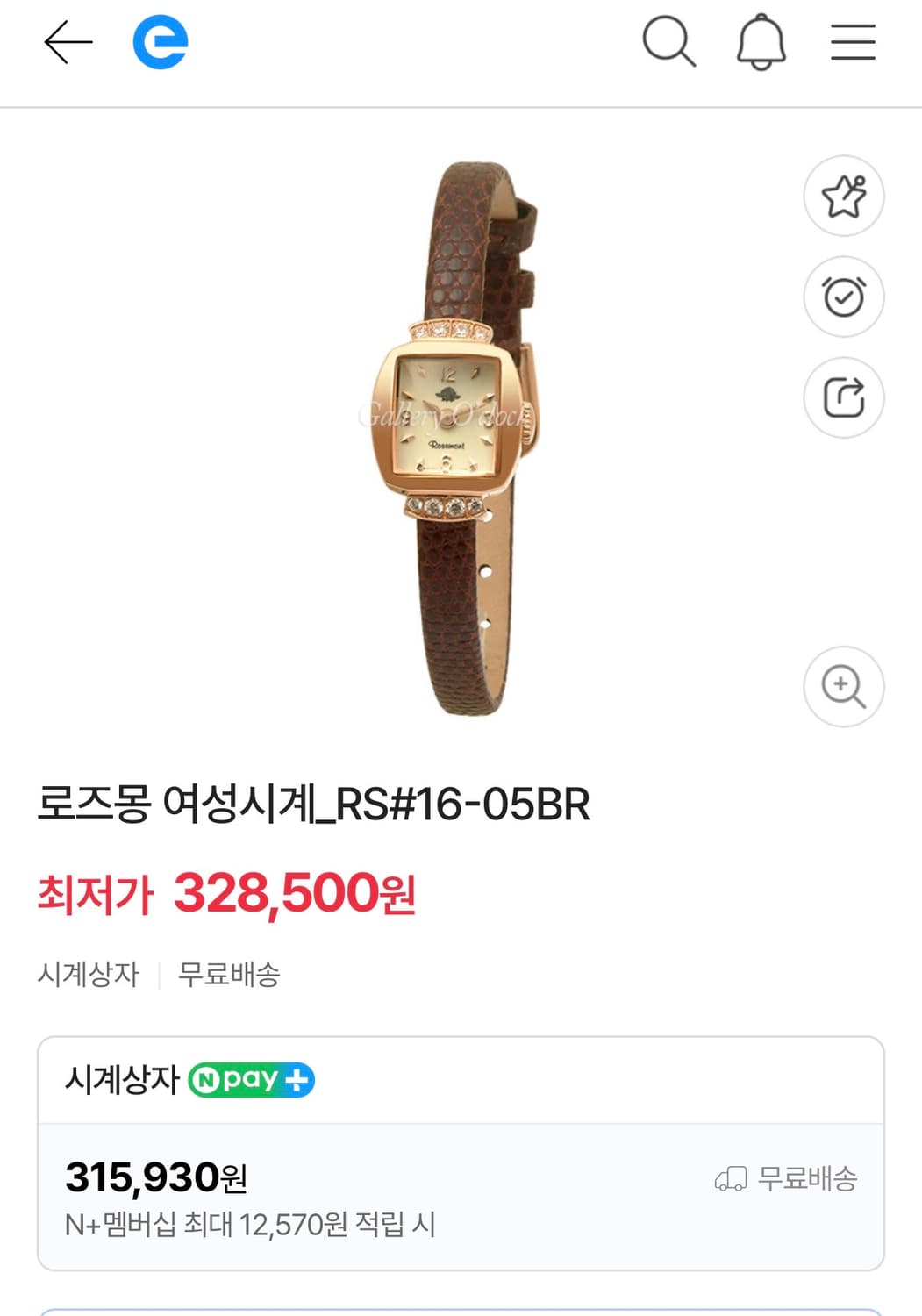Go back with the left arrow
922x1316 pixels.
coord(63,39)
